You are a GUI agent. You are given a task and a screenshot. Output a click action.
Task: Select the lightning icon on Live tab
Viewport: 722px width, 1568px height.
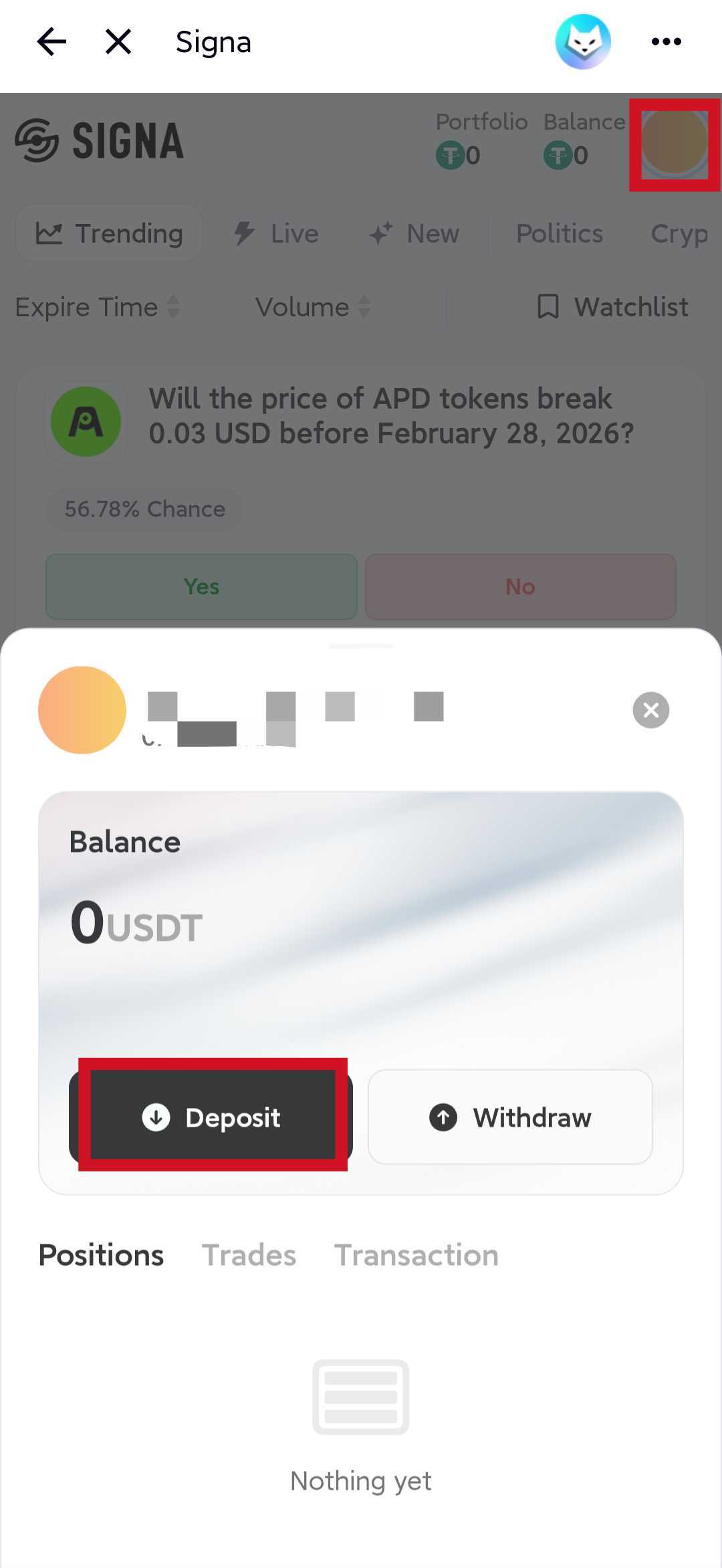click(245, 233)
